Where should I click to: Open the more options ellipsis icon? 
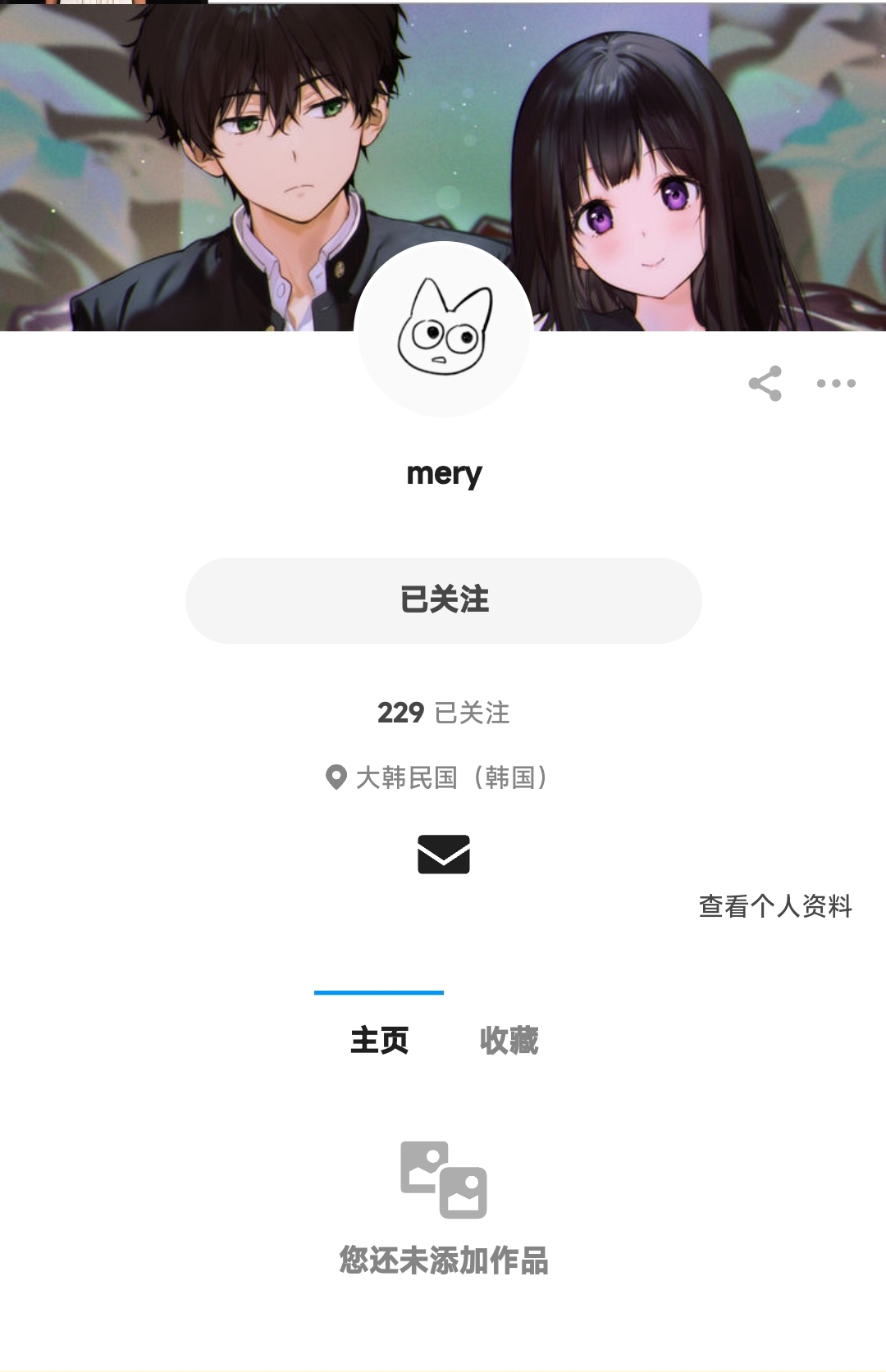point(837,382)
